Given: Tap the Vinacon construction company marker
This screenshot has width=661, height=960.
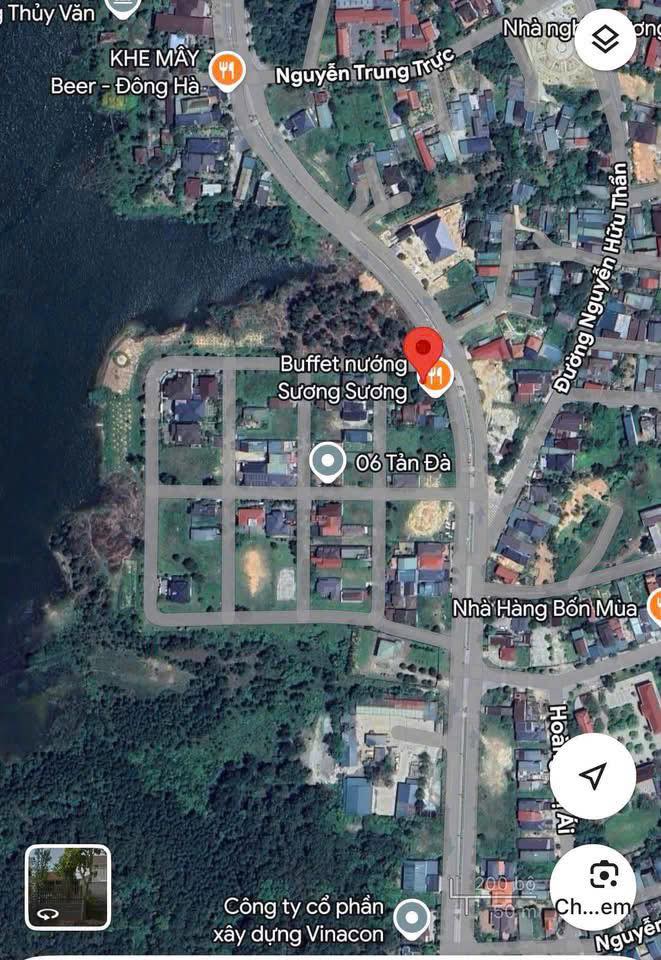Looking at the screenshot, I should pos(410,917).
